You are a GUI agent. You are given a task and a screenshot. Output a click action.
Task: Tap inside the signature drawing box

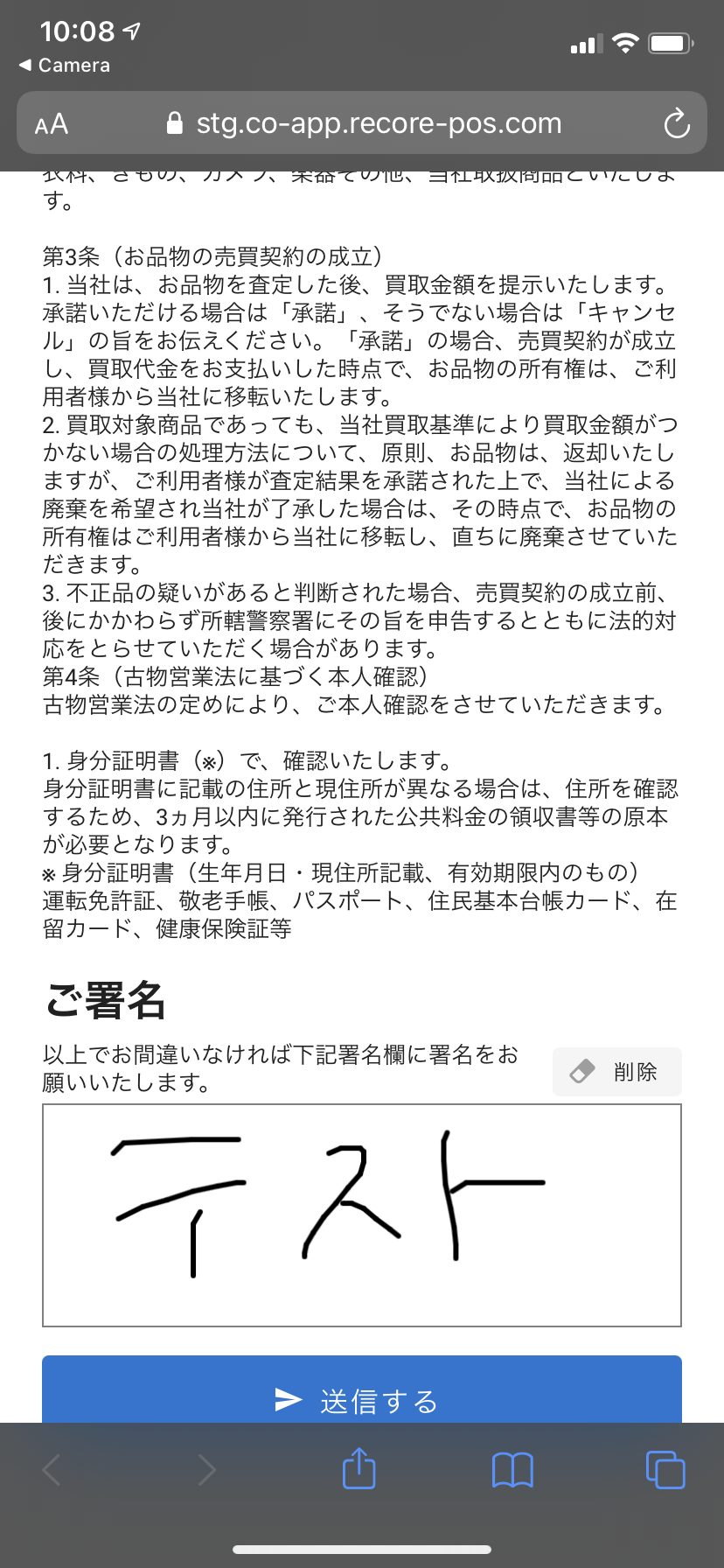[x=362, y=1215]
